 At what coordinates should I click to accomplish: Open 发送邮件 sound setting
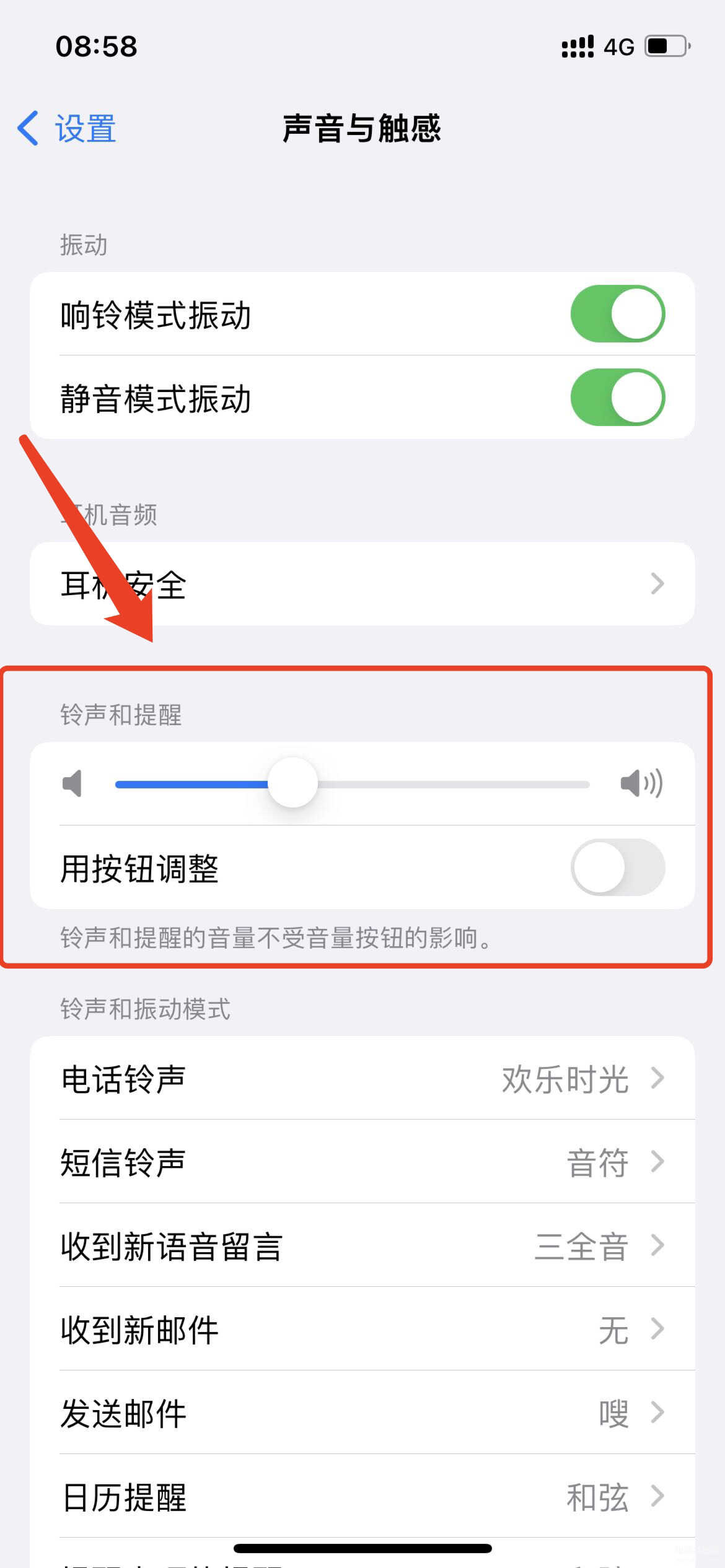coord(362,1413)
